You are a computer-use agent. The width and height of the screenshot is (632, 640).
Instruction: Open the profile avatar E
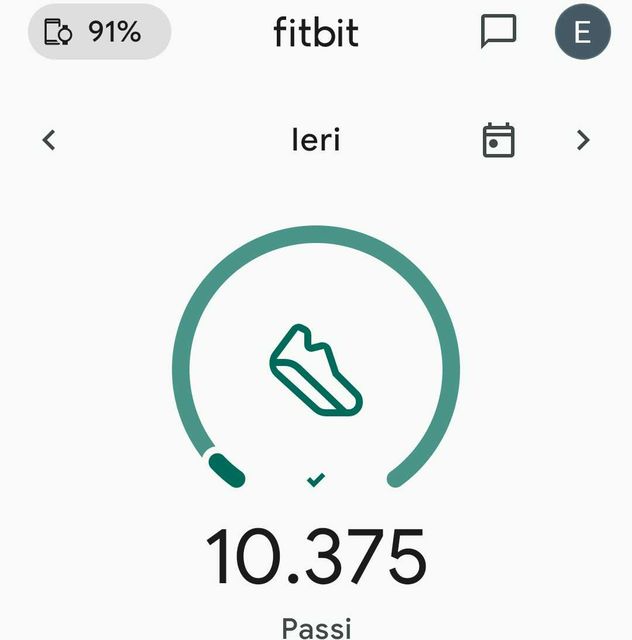(x=582, y=32)
